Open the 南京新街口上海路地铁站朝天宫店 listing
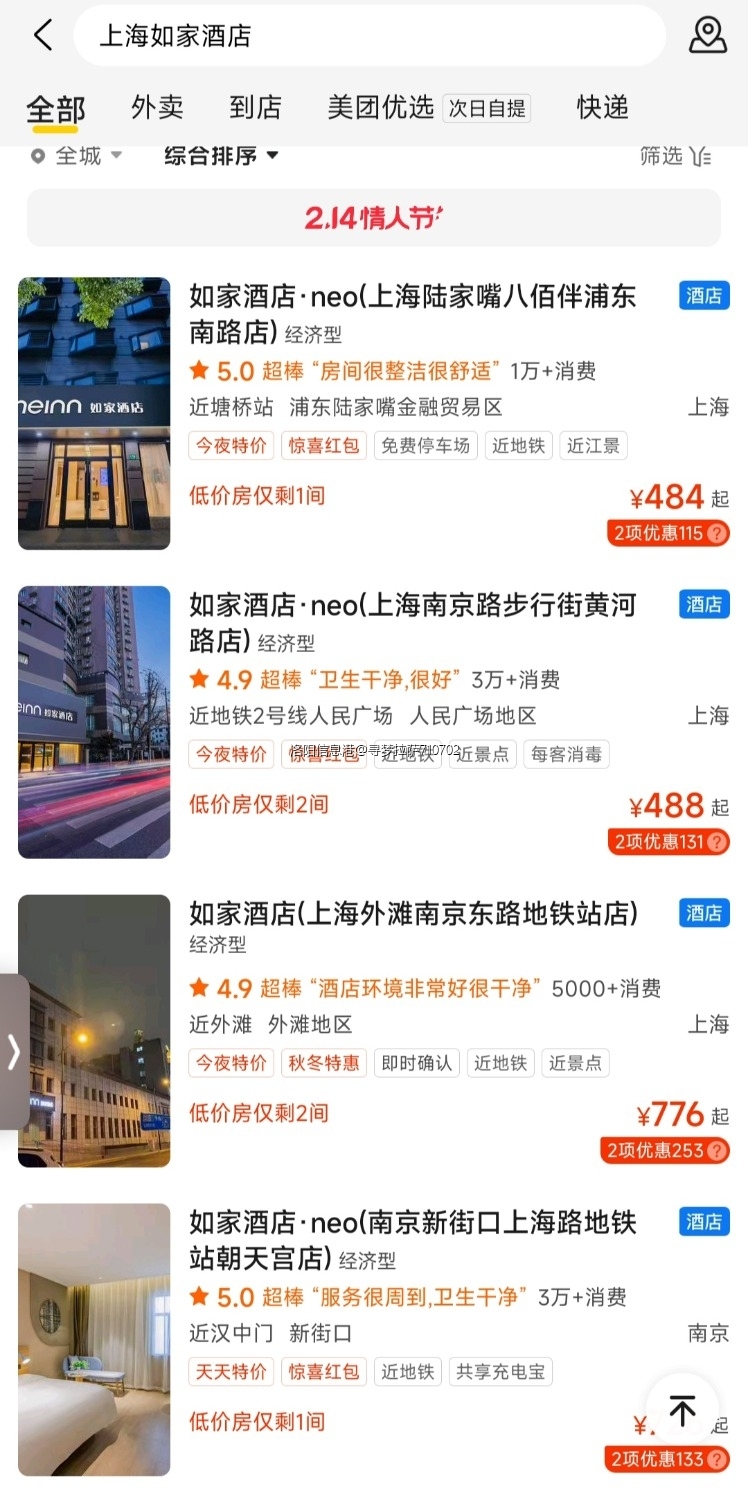This screenshot has width=748, height=1500. pyautogui.click(x=412, y=1238)
